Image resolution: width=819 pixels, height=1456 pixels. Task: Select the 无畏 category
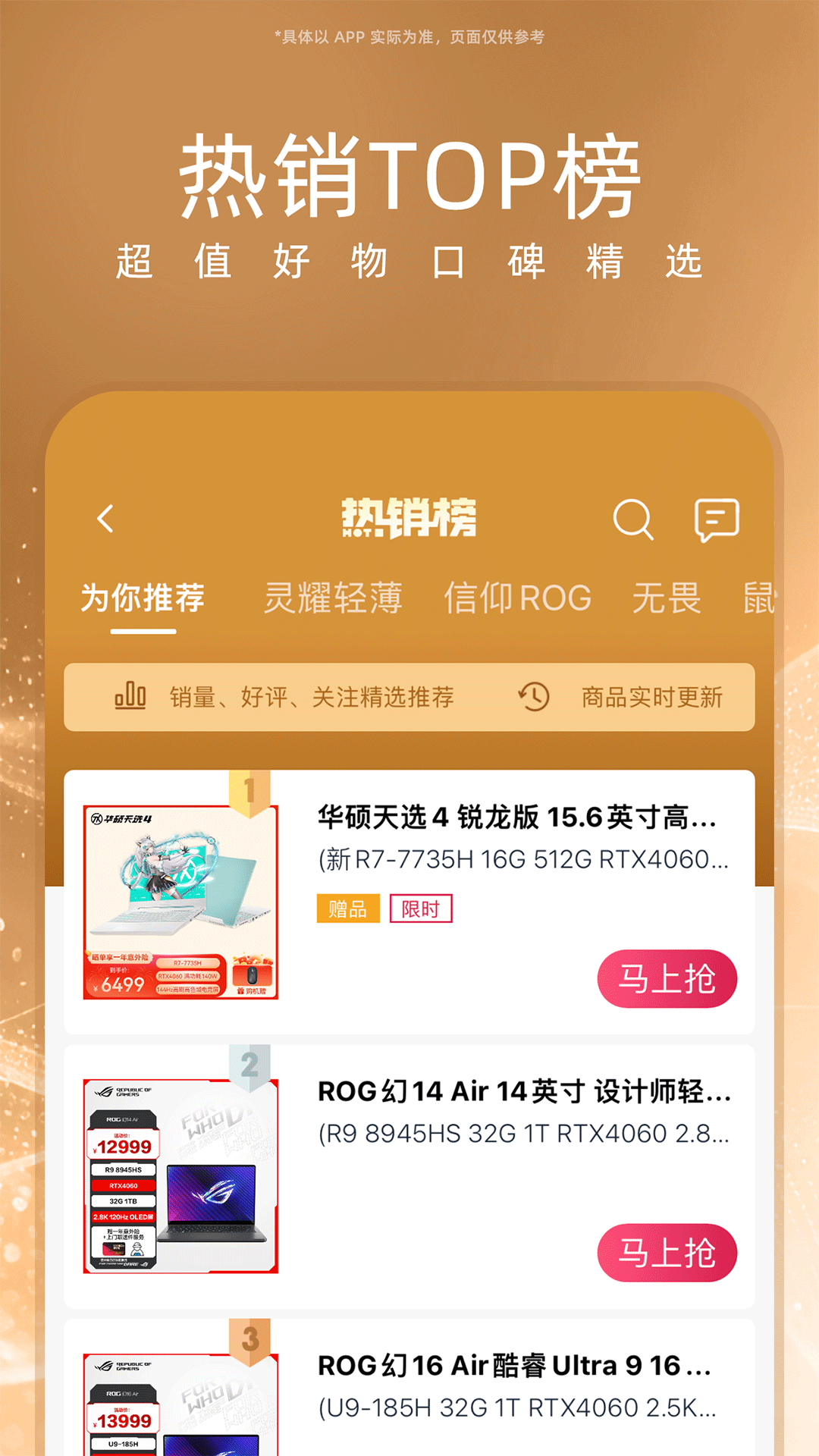pos(667,598)
